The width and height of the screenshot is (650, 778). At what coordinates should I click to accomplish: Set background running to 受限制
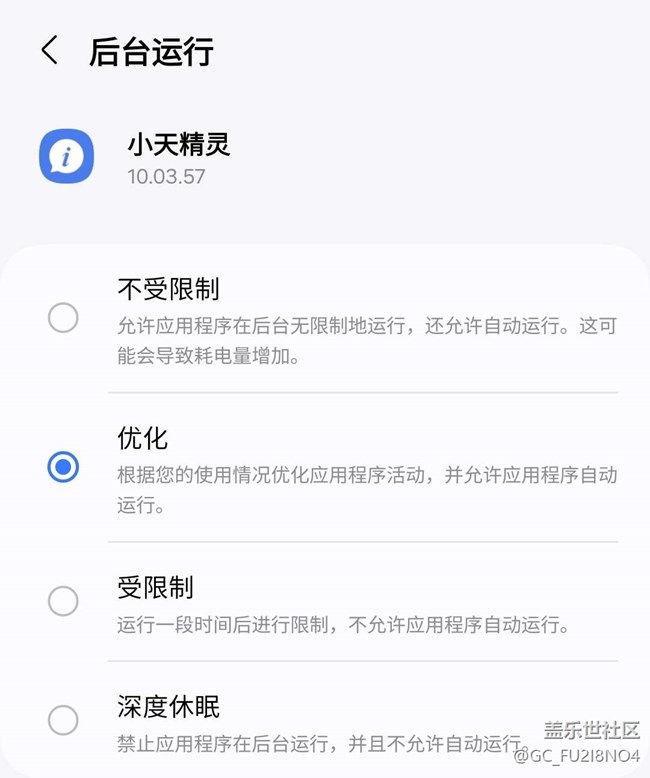63,601
